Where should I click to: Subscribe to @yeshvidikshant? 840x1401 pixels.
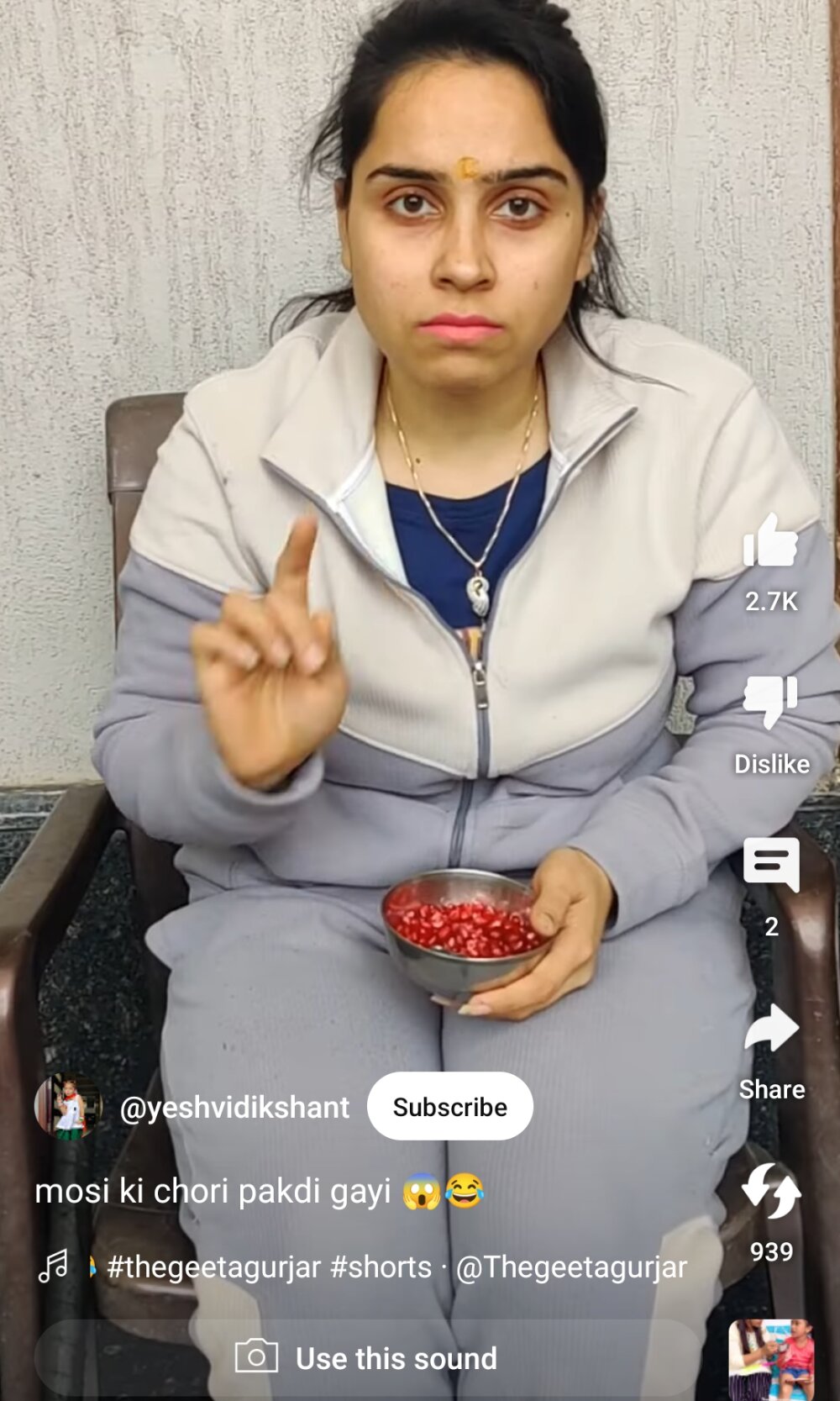(x=449, y=1107)
